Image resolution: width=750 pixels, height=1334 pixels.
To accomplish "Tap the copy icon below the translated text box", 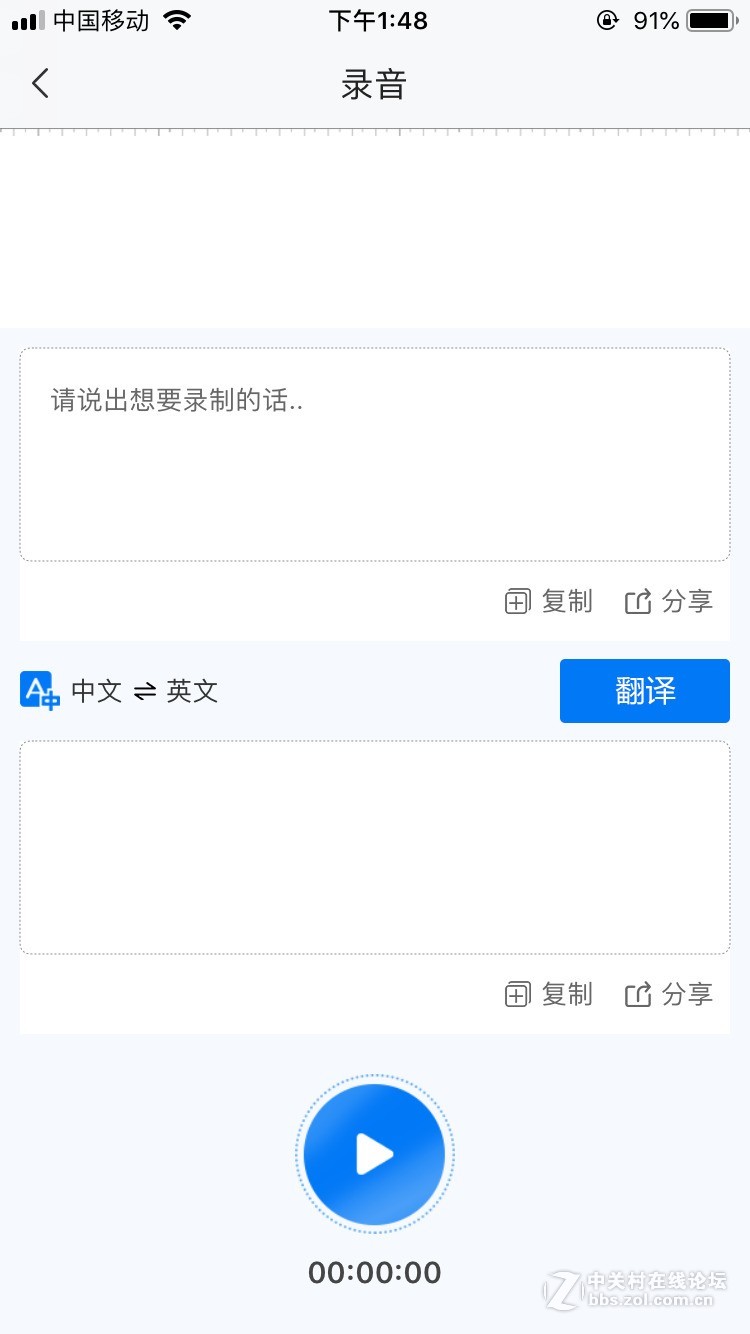I will [517, 994].
